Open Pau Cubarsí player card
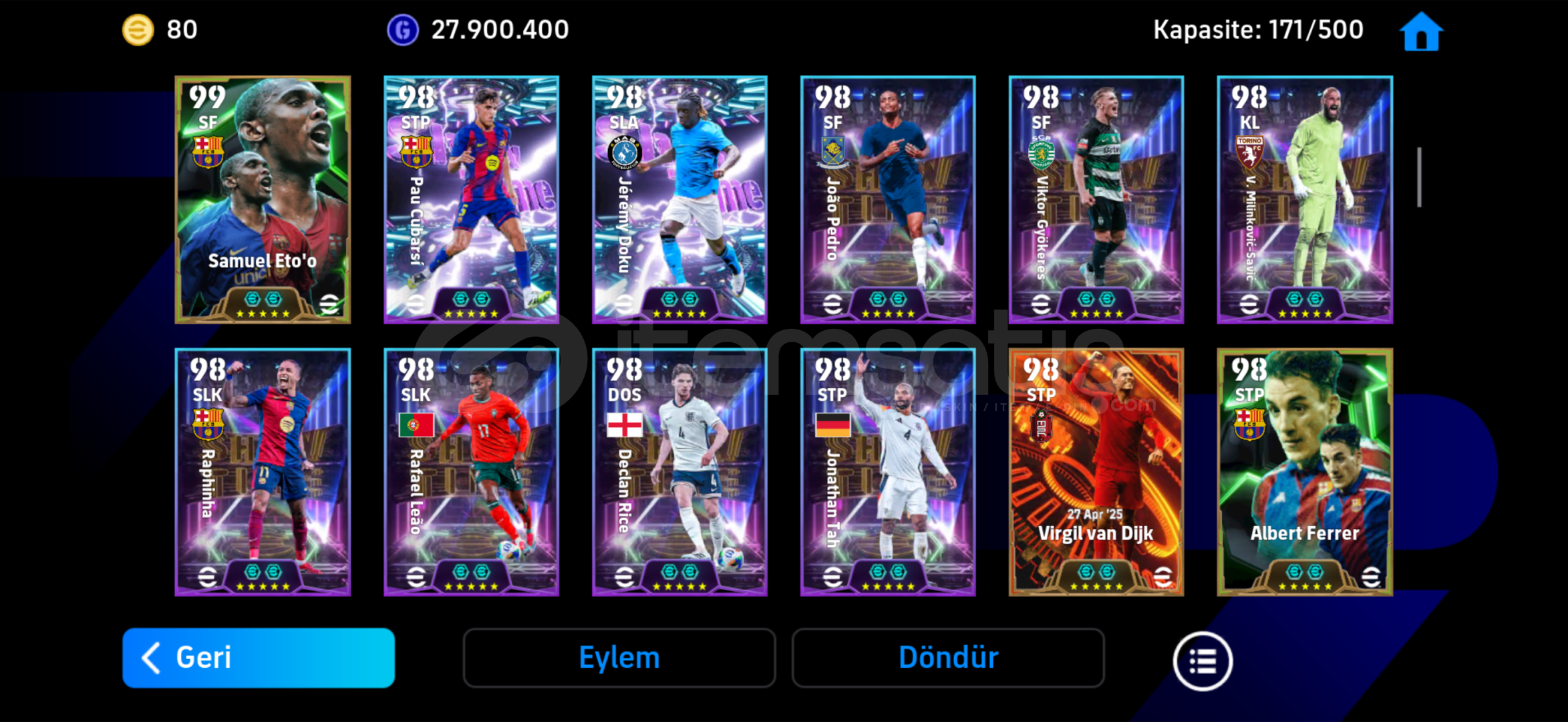The height and width of the screenshot is (722, 1568). click(x=471, y=199)
